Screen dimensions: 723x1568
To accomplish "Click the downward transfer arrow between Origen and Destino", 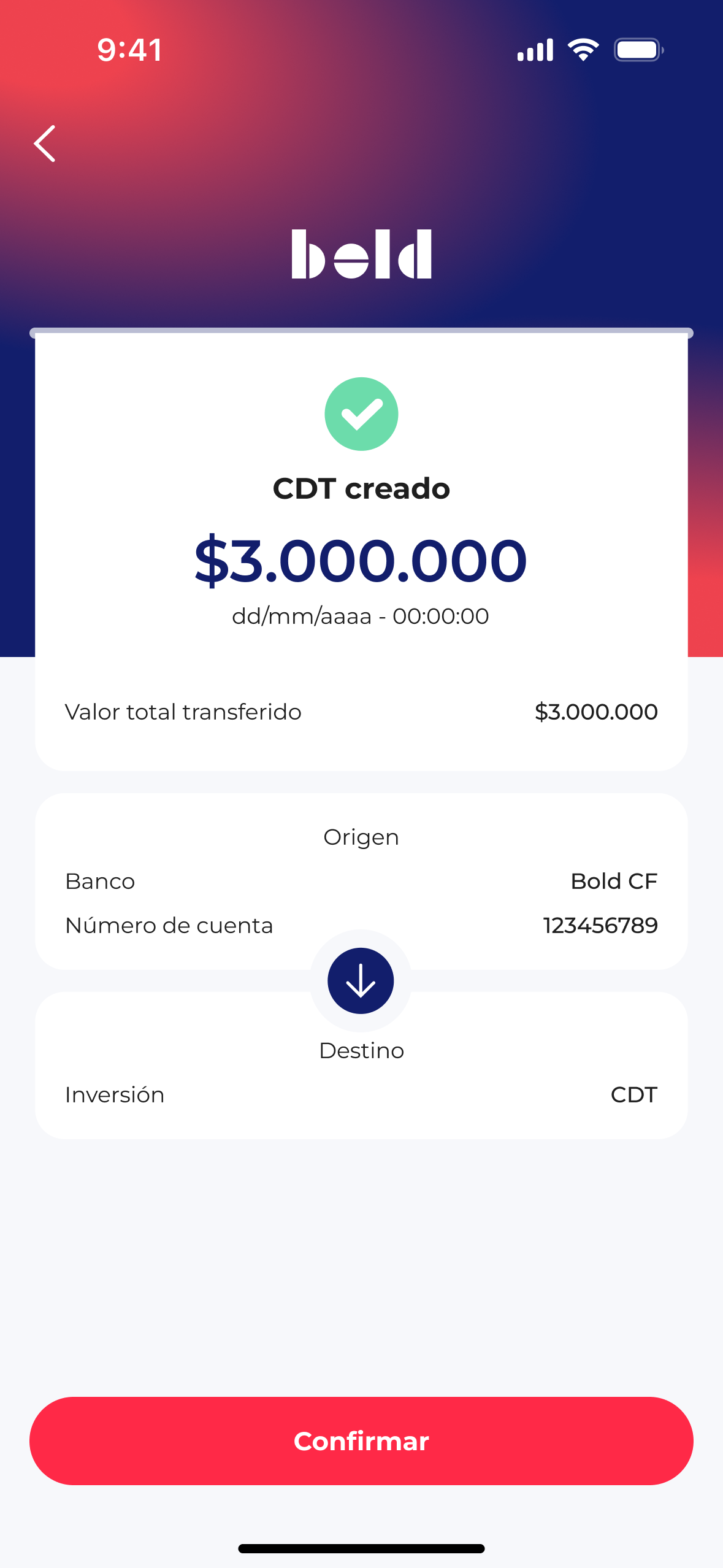I will coord(361,980).
